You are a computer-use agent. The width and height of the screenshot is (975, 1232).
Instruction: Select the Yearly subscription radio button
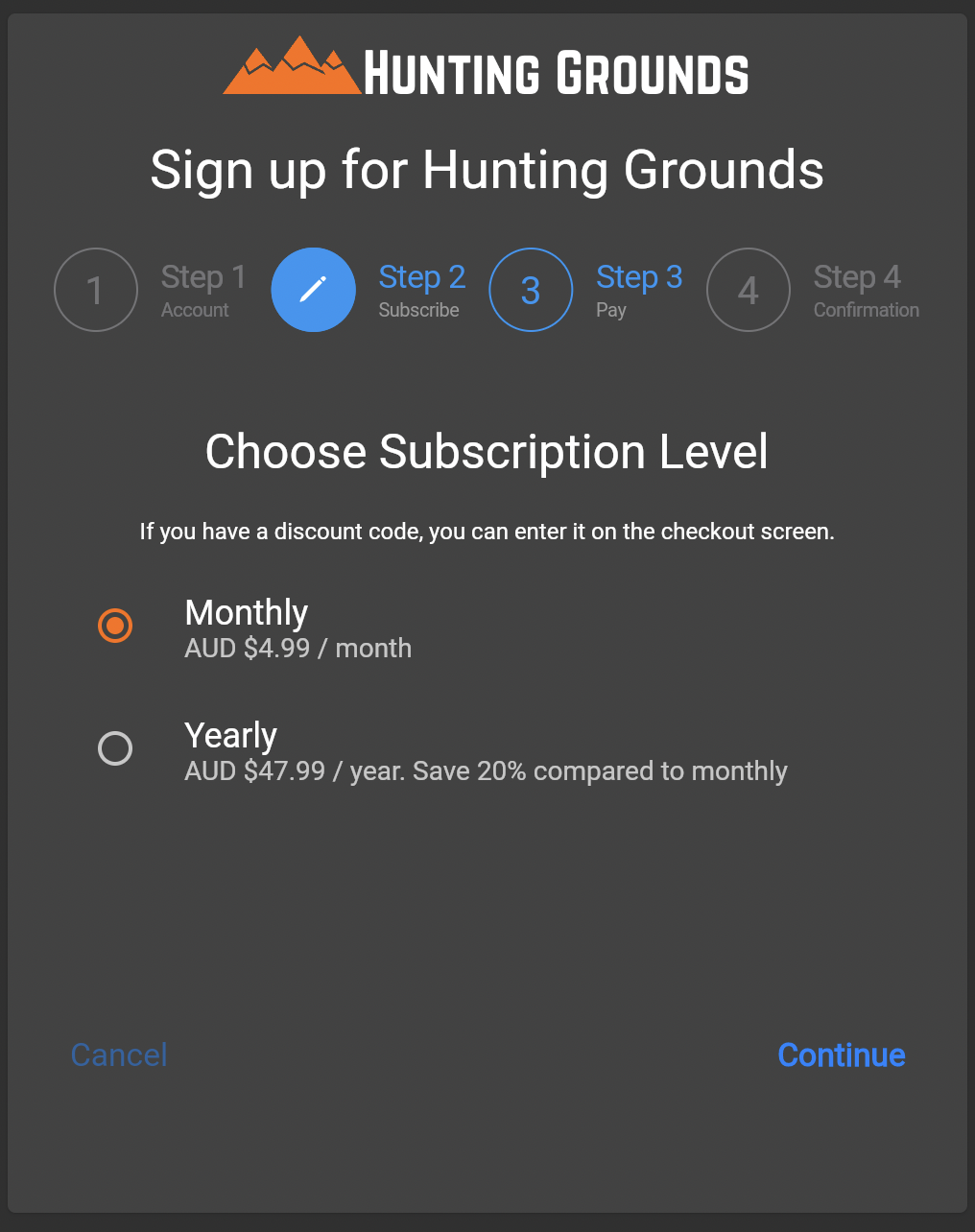click(115, 749)
